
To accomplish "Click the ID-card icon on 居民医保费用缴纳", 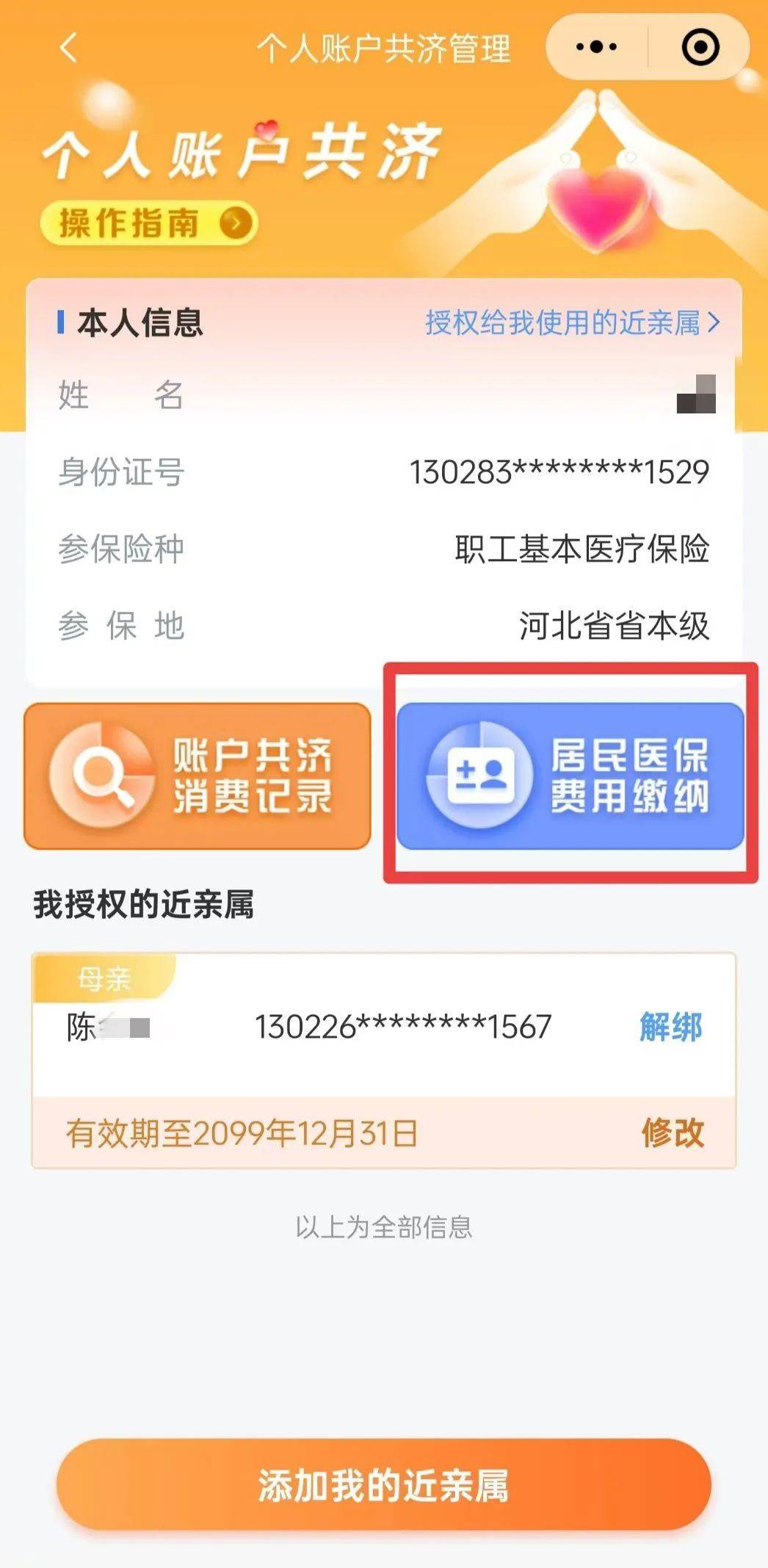I will tap(481, 776).
